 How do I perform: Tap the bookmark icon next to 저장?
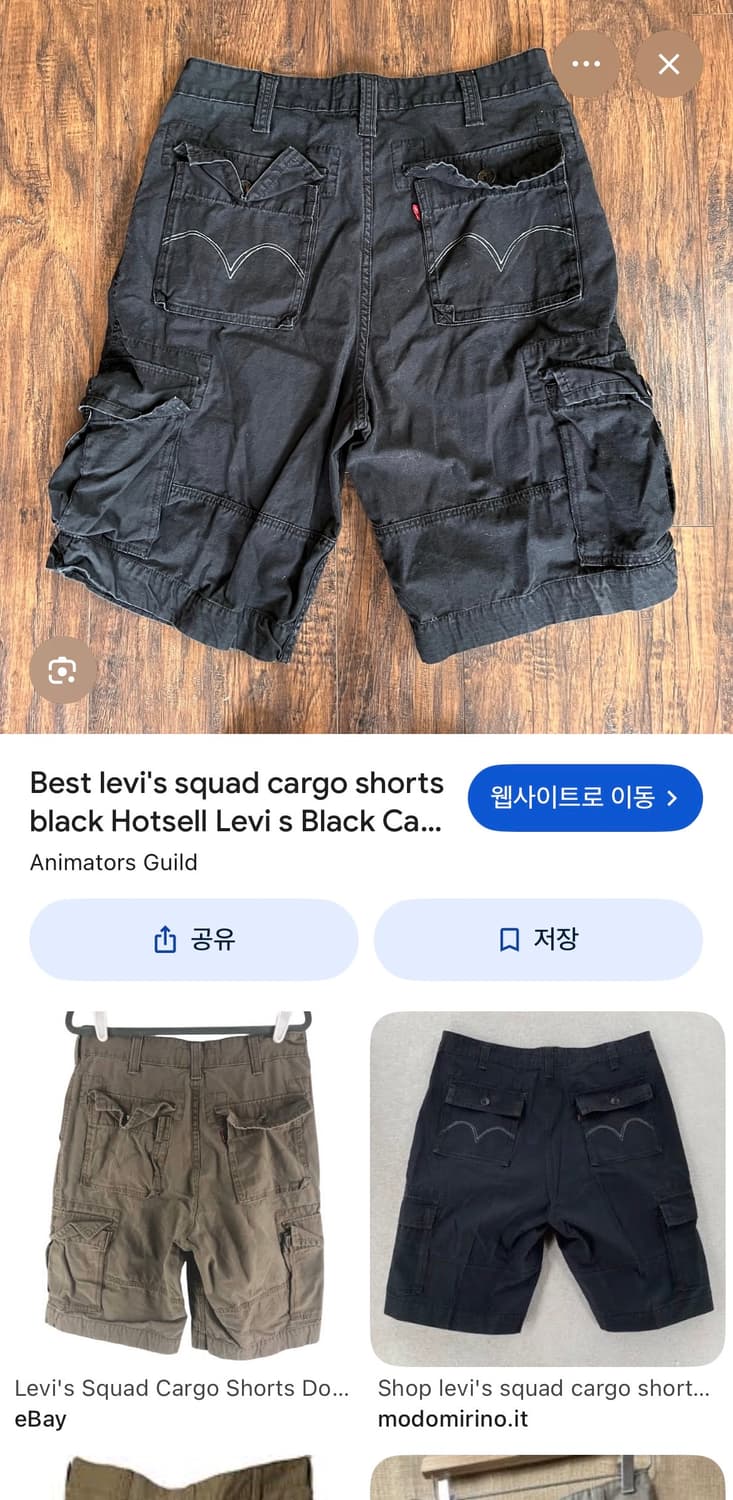coord(508,938)
